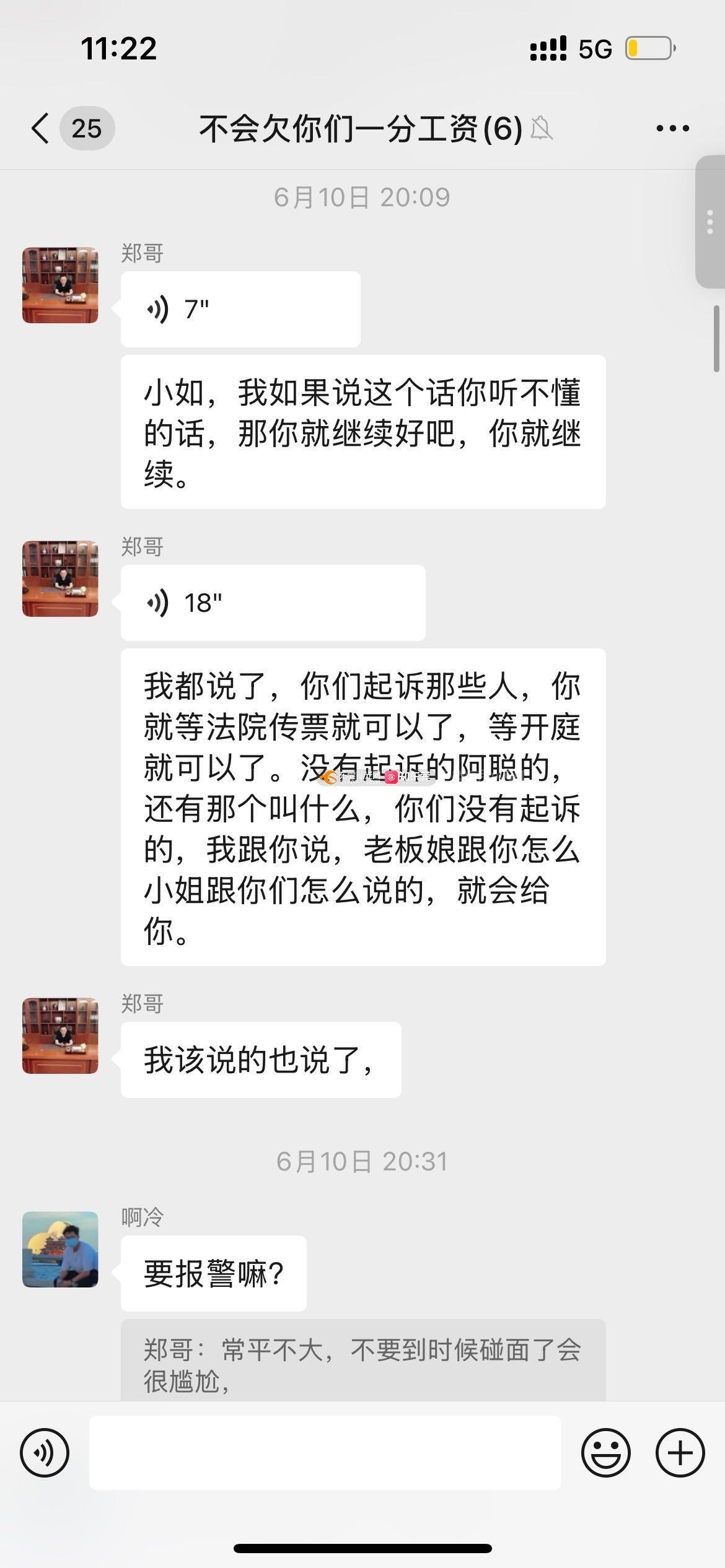
Task: Switch to voice input mode
Action: [45, 1453]
